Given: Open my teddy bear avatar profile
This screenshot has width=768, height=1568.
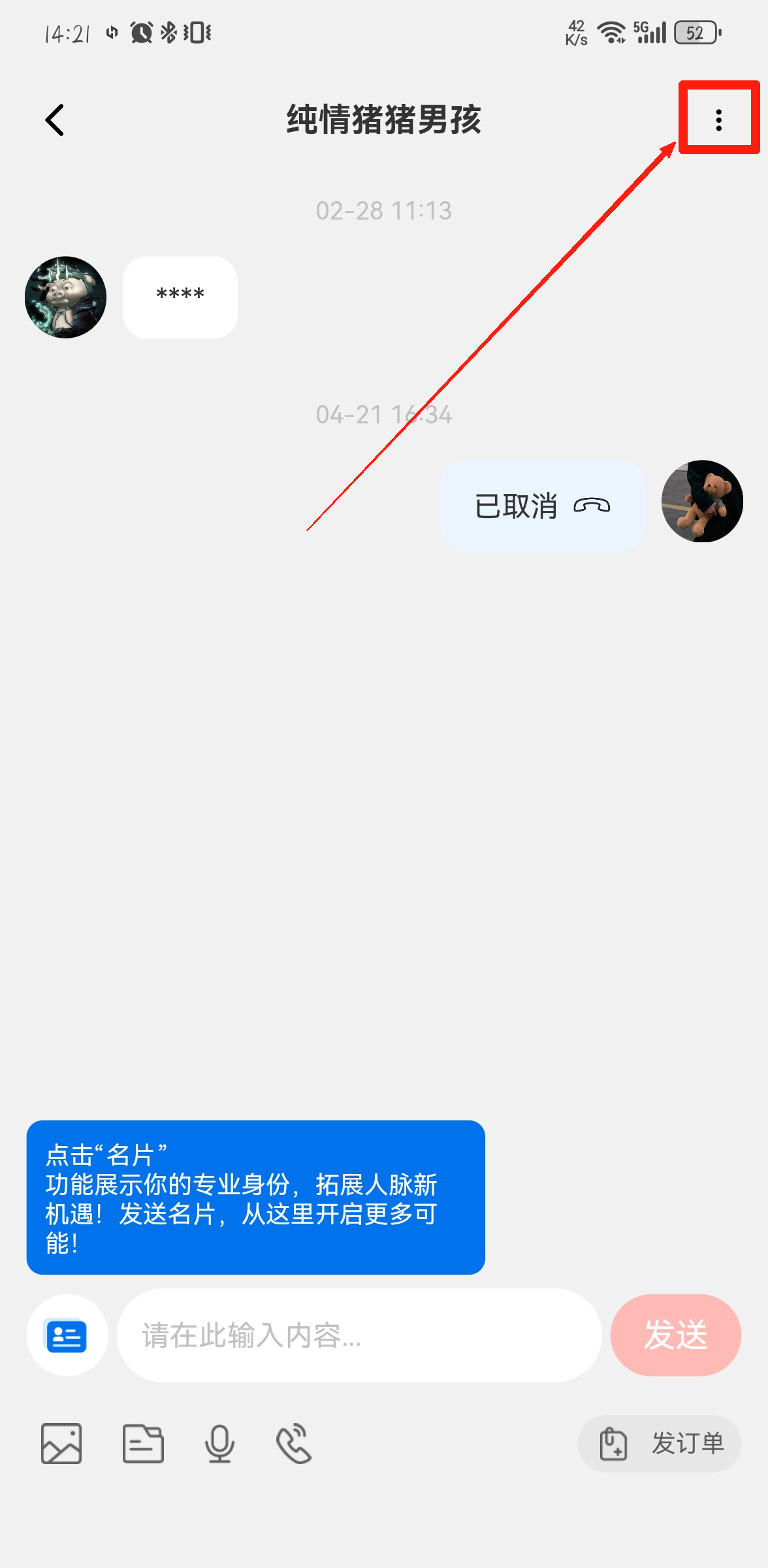Looking at the screenshot, I should 702,501.
